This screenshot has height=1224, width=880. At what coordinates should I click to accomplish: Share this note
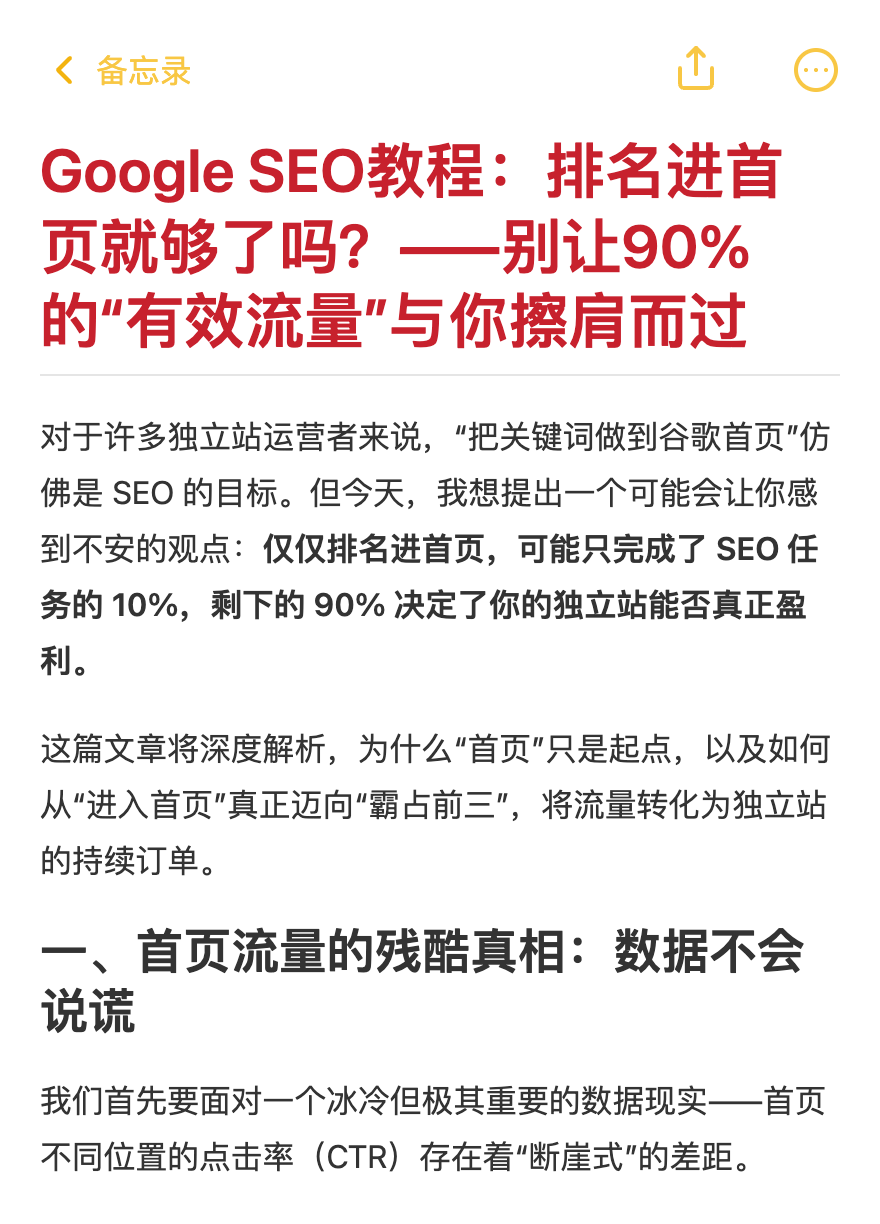[695, 70]
